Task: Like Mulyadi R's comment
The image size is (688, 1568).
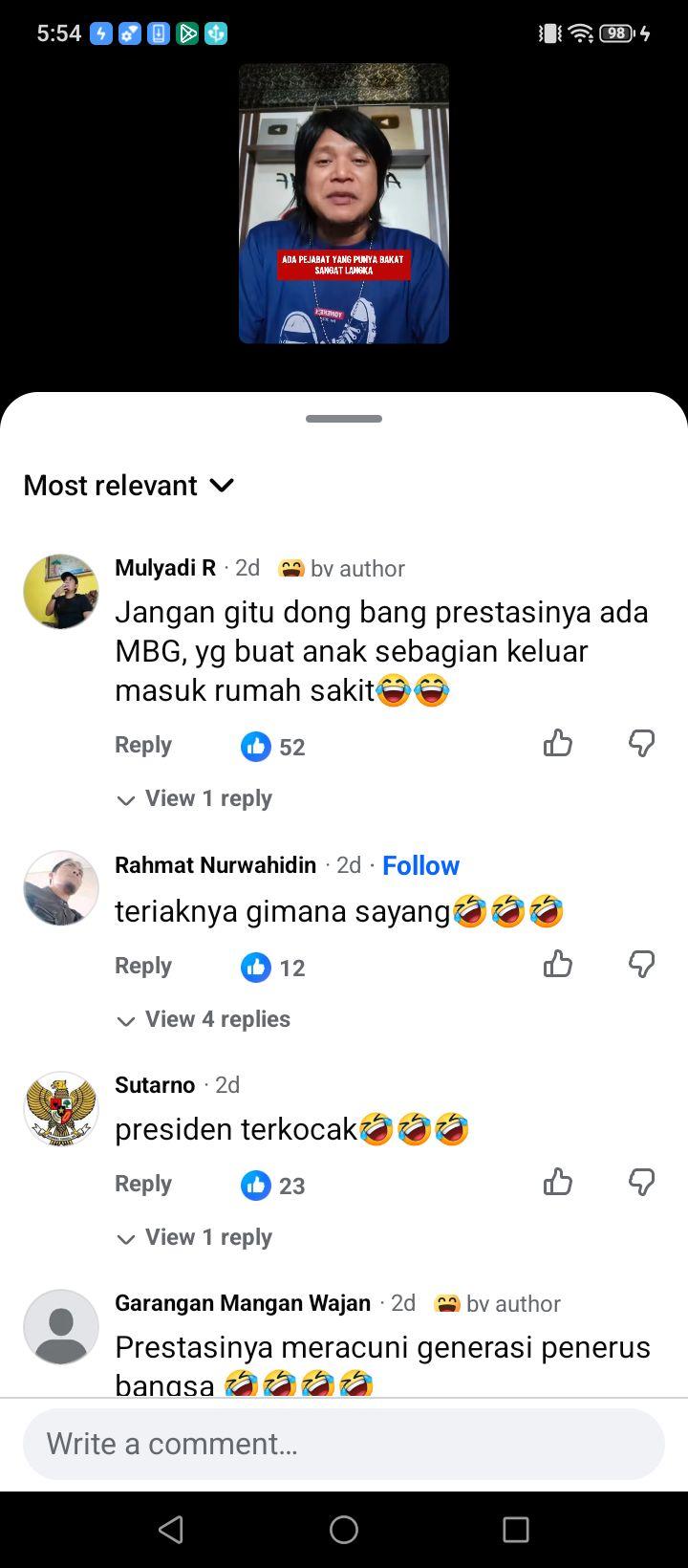Action: pyautogui.click(x=558, y=743)
